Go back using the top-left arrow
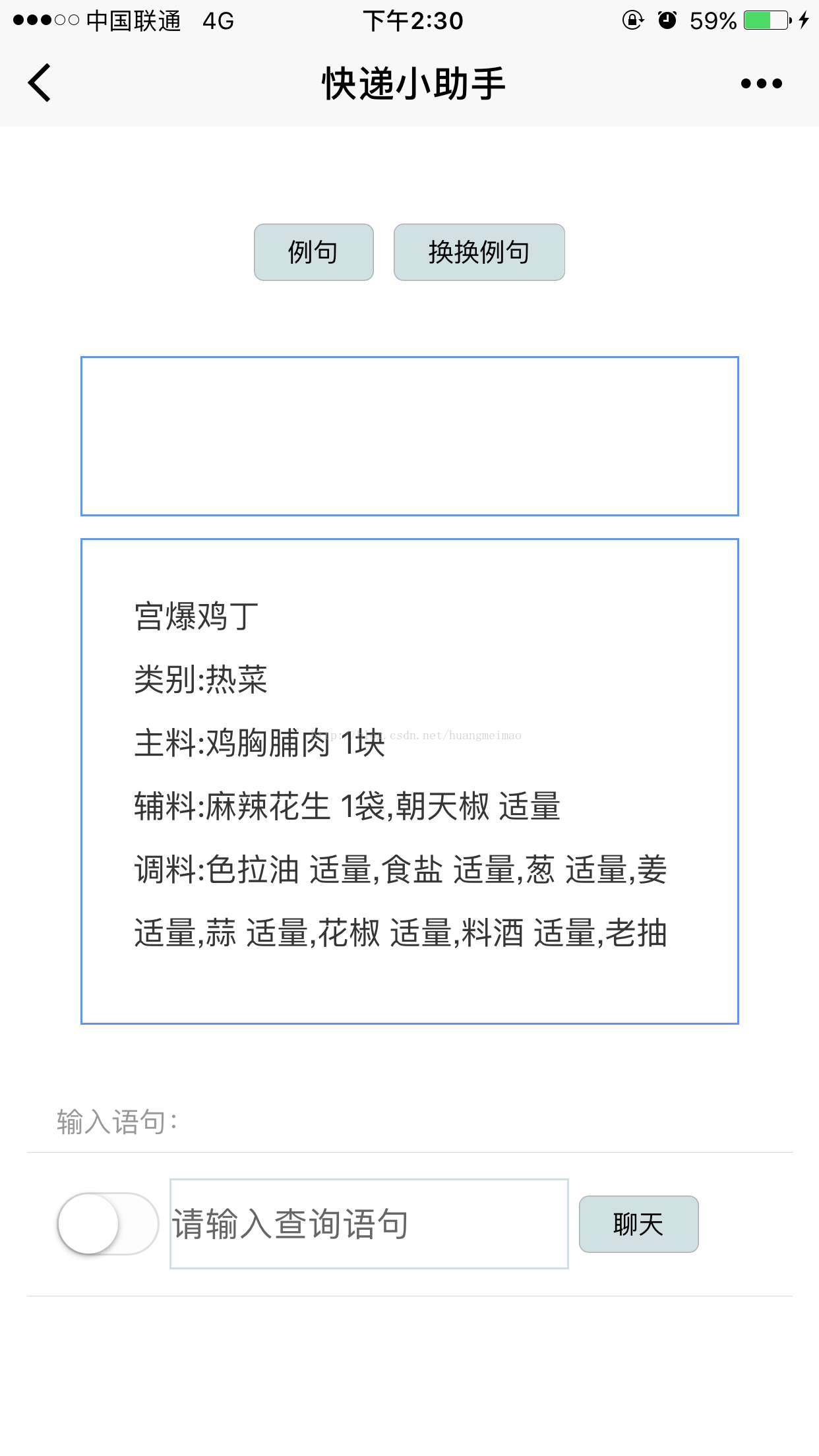 pos(40,83)
